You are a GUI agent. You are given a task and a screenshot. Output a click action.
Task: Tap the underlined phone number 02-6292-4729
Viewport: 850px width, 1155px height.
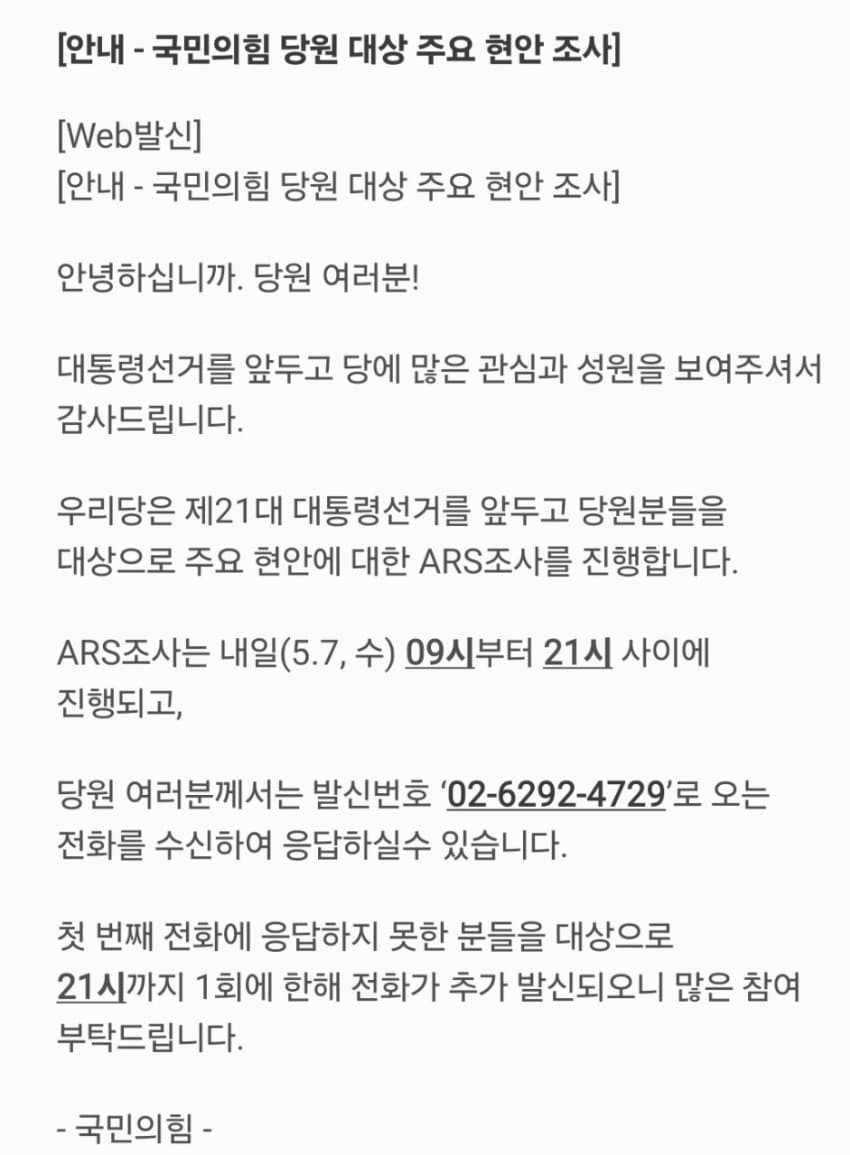click(557, 795)
